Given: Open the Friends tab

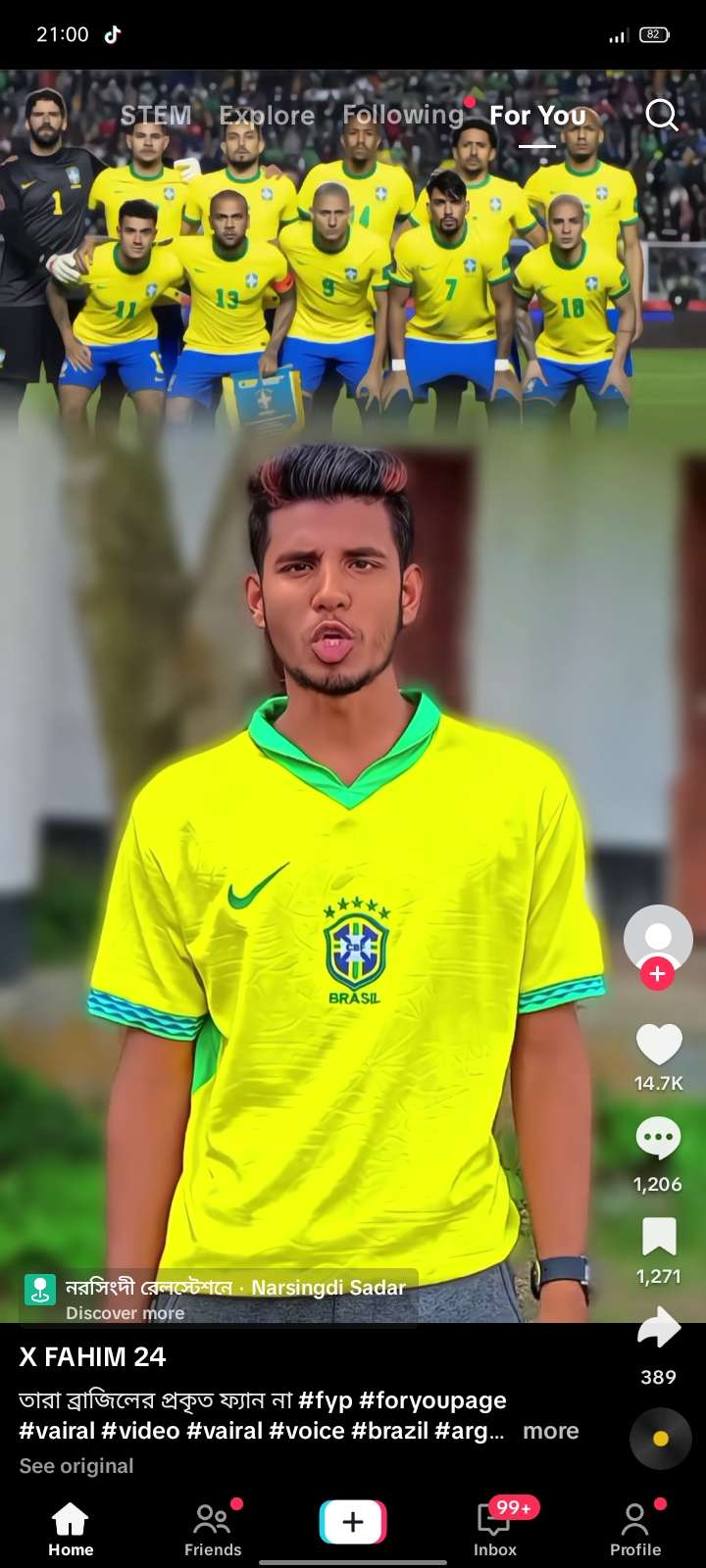Looking at the screenshot, I should pyautogui.click(x=213, y=1529).
